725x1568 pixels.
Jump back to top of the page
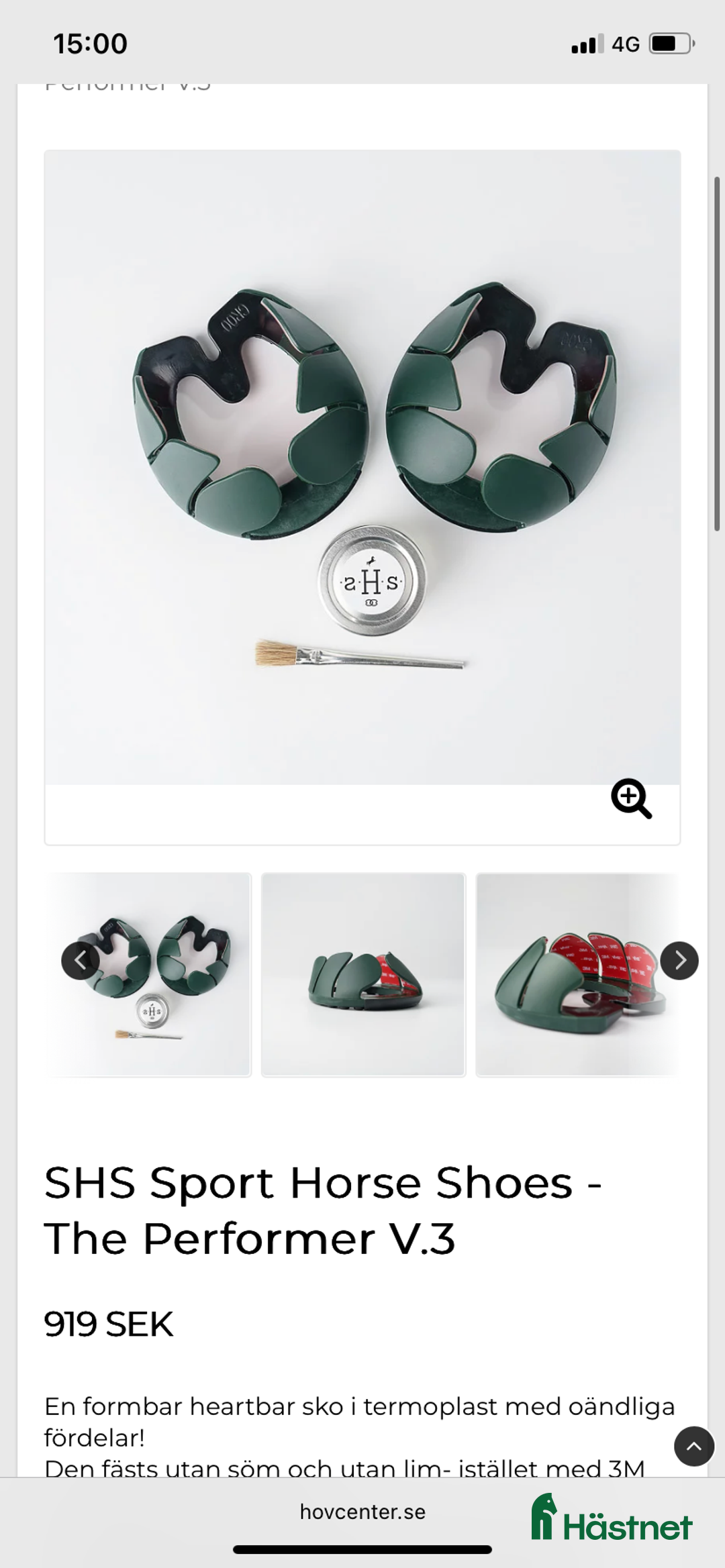[693, 1447]
